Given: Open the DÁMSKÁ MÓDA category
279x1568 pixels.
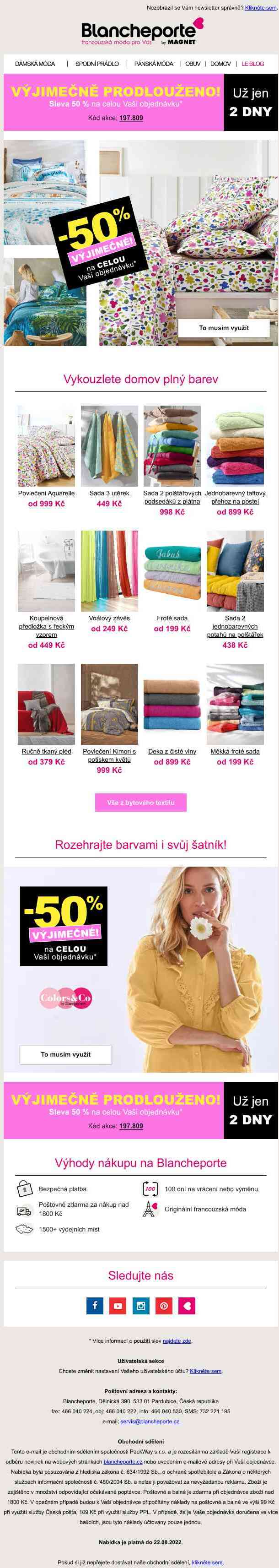Looking at the screenshot, I should click(35, 63).
